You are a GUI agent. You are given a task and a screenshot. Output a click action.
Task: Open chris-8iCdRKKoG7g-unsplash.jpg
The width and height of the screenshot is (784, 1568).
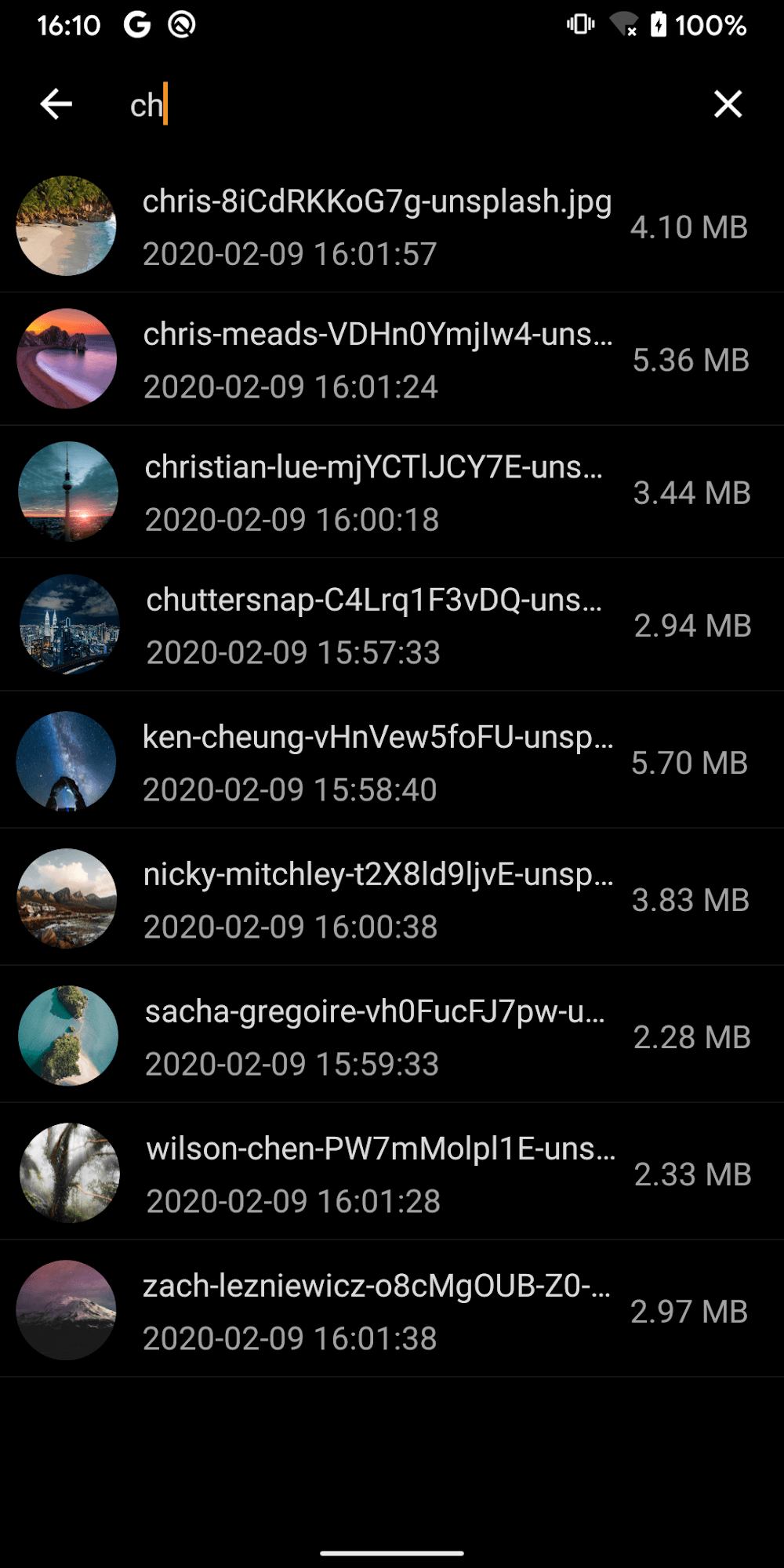pos(377,227)
